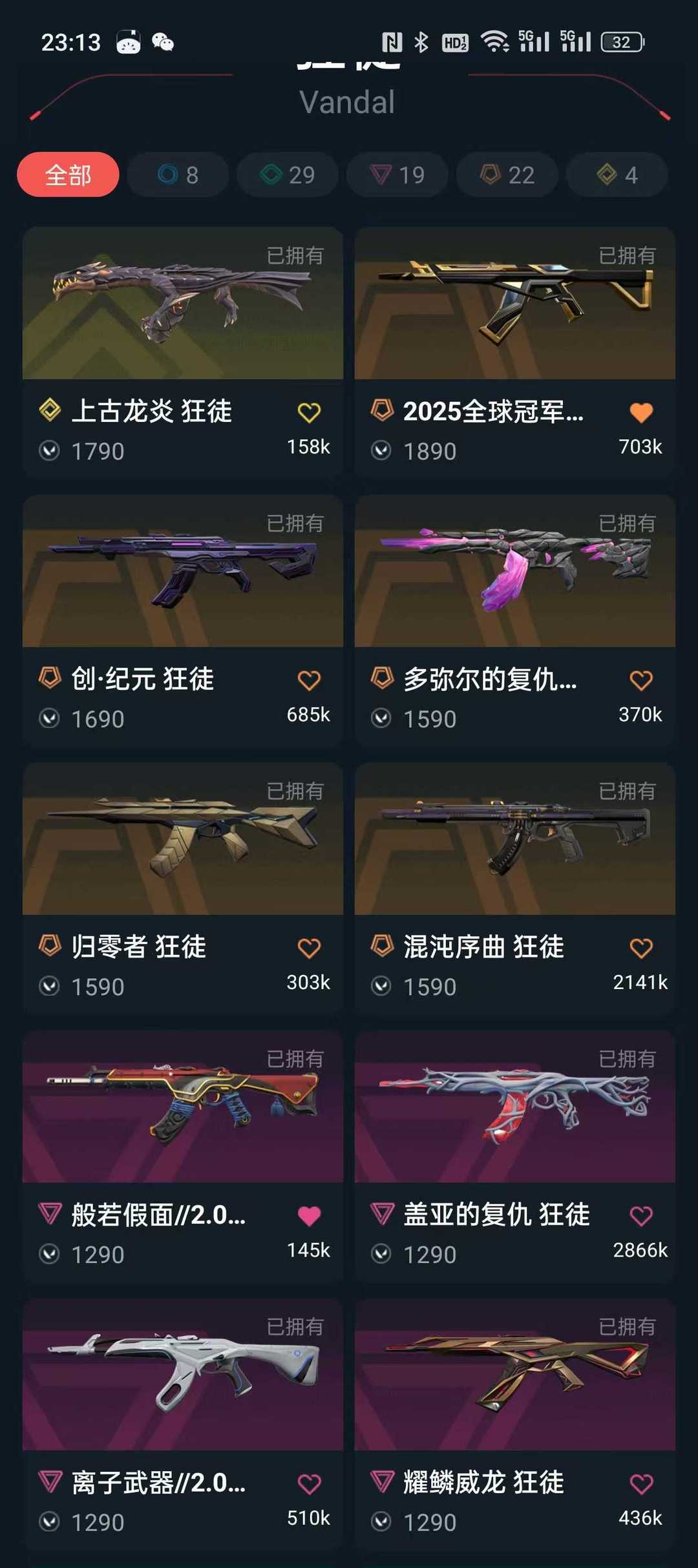Open the 全部 filter tab
698x1568 pixels.
tap(68, 174)
